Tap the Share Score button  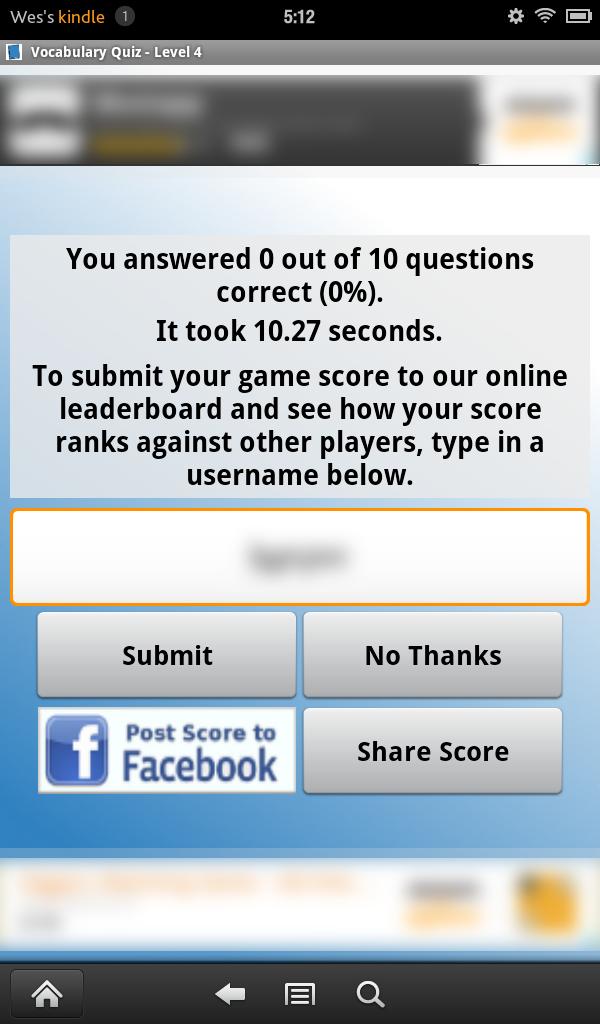[x=433, y=751]
